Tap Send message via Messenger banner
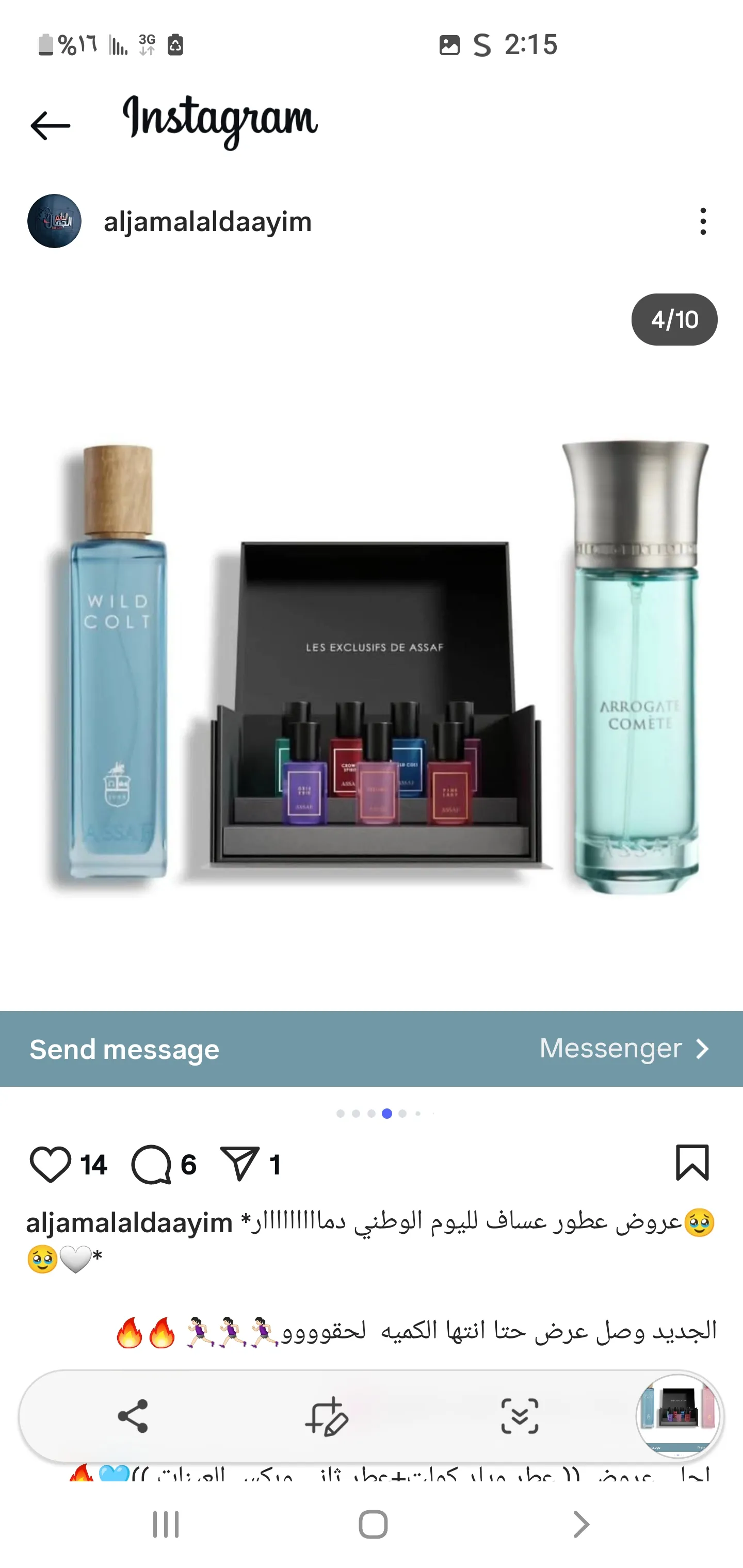 pyautogui.click(x=371, y=1049)
